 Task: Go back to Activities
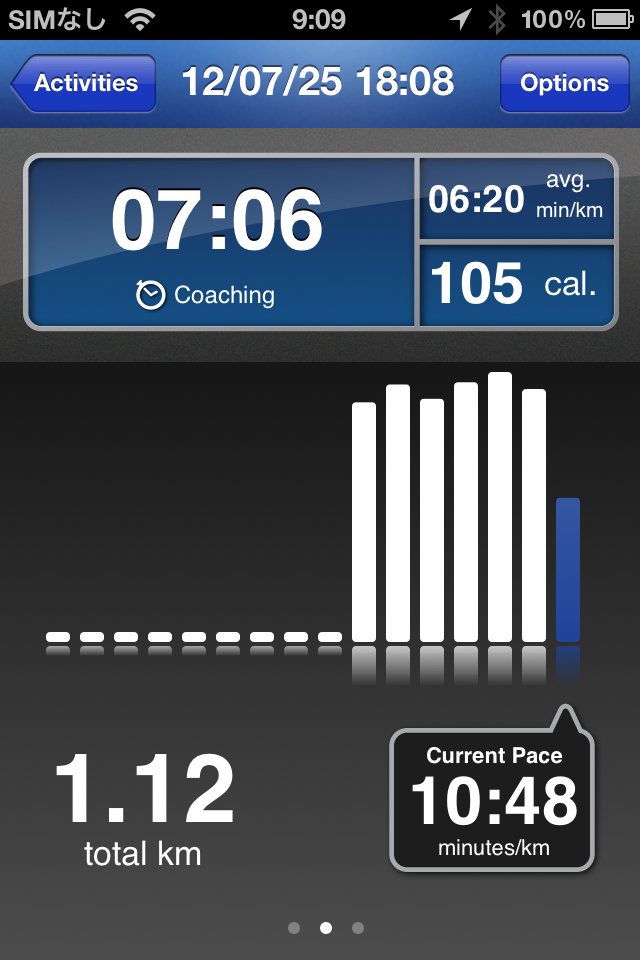pyautogui.click(x=84, y=83)
